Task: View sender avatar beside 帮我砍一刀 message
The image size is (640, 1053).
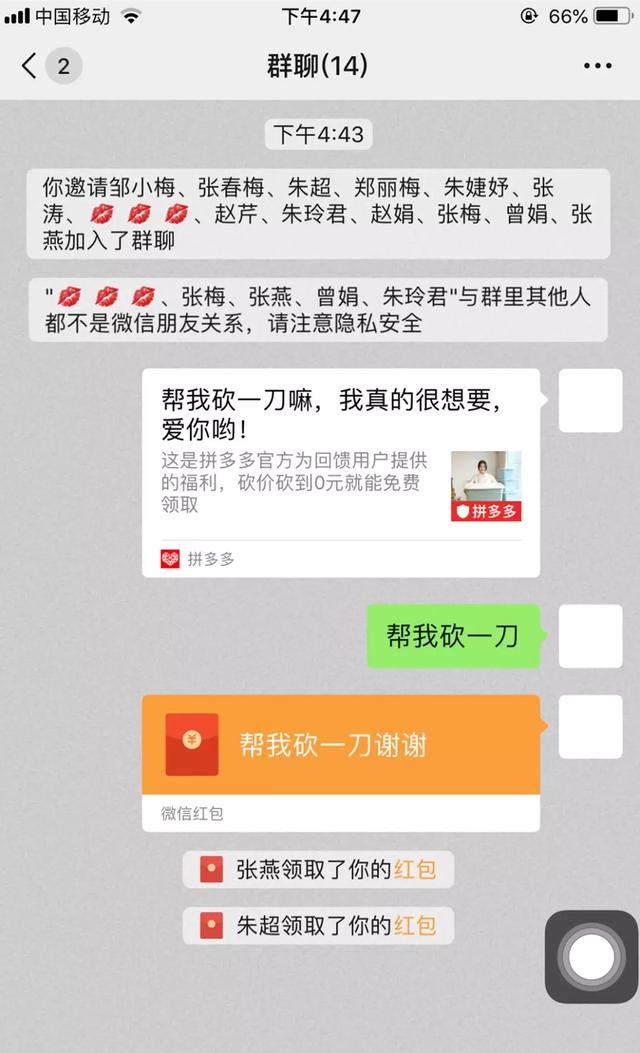Action: point(590,636)
